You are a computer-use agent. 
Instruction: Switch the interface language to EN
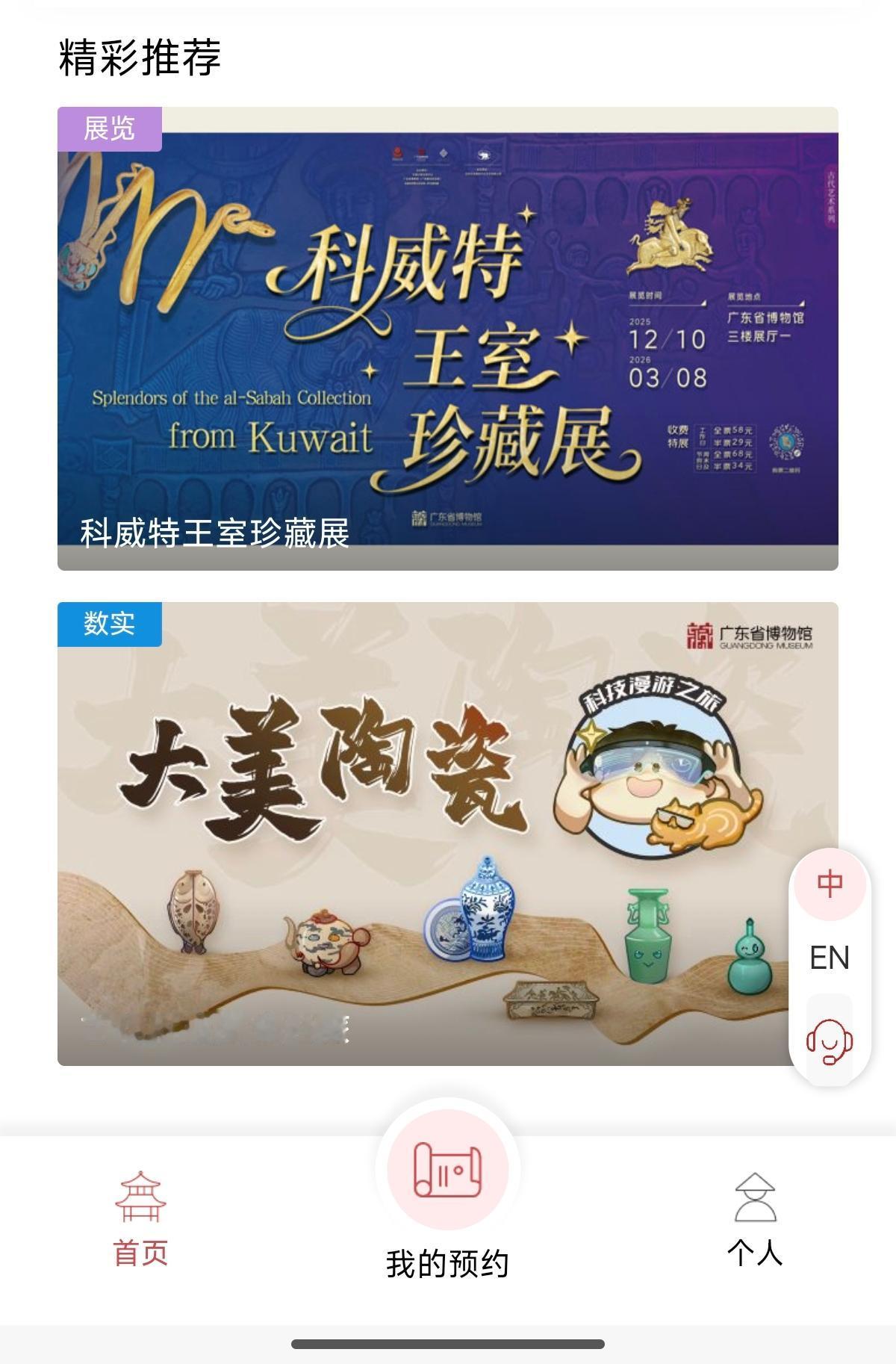pos(829,956)
